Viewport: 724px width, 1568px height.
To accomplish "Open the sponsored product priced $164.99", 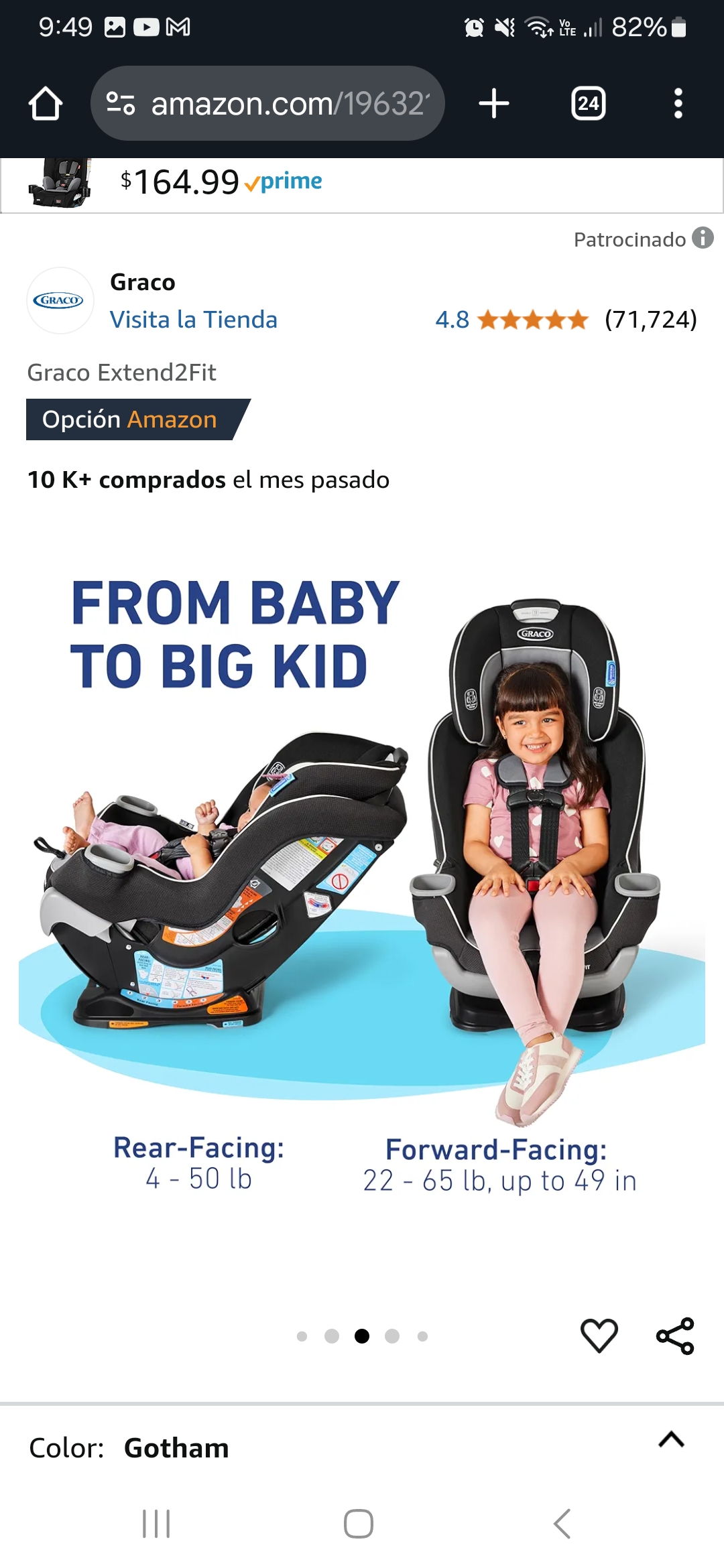I will click(362, 182).
